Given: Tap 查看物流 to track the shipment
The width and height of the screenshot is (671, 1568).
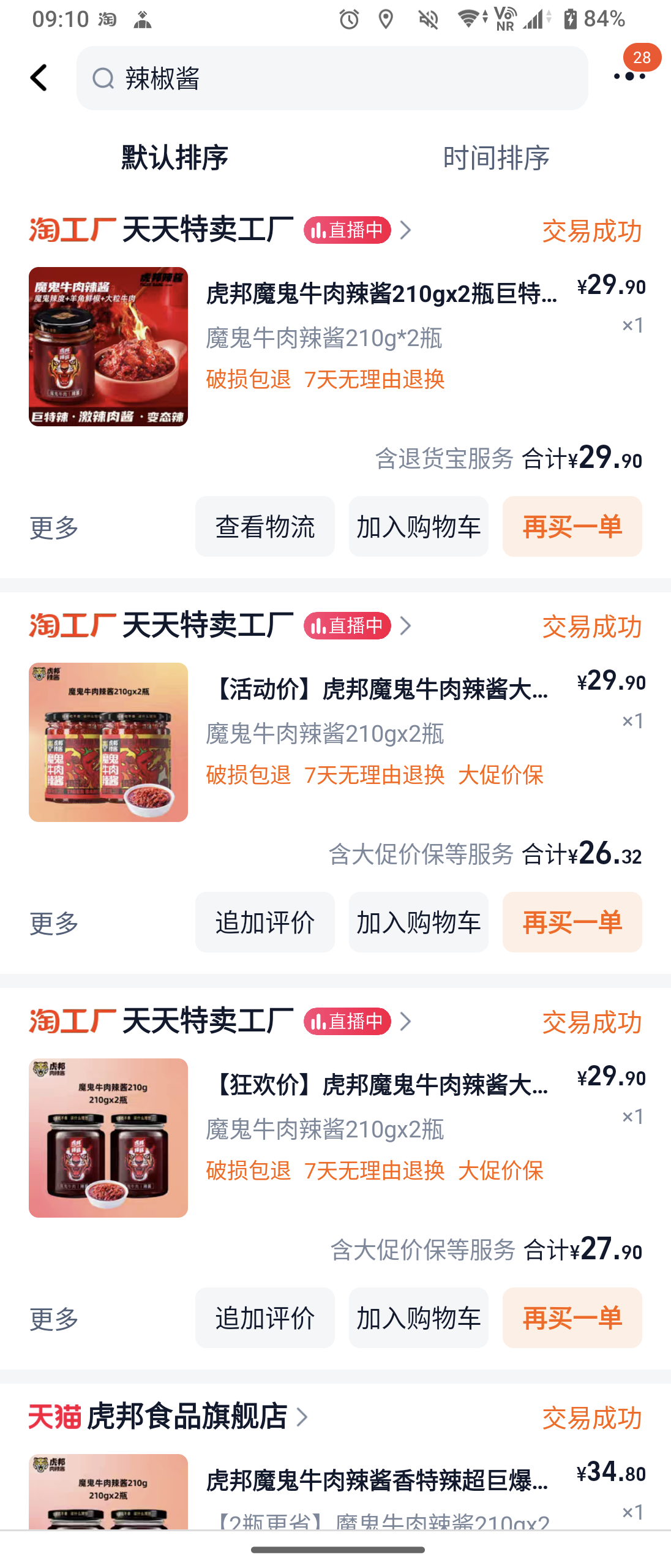Looking at the screenshot, I should coord(264,527).
